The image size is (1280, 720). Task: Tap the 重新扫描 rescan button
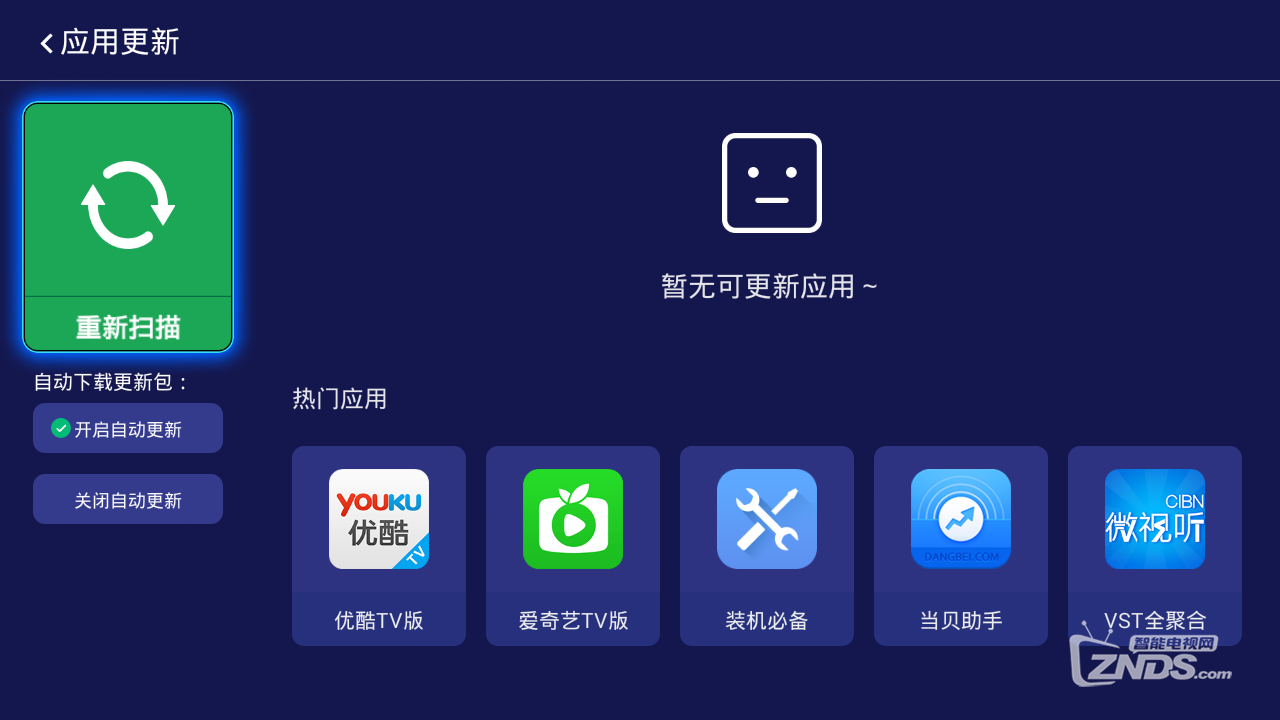tap(128, 227)
